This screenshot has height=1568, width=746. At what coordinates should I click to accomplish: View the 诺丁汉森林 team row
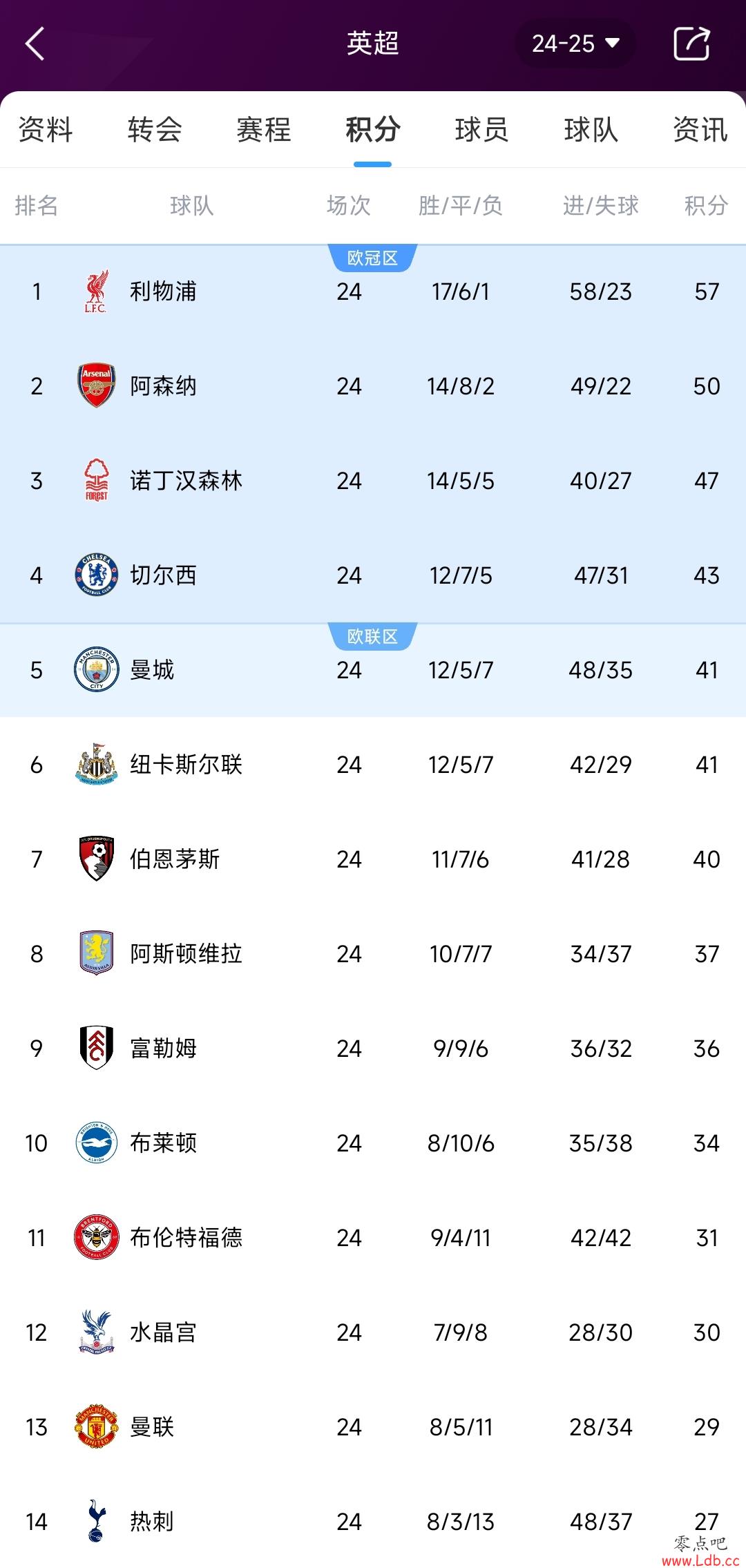click(373, 481)
